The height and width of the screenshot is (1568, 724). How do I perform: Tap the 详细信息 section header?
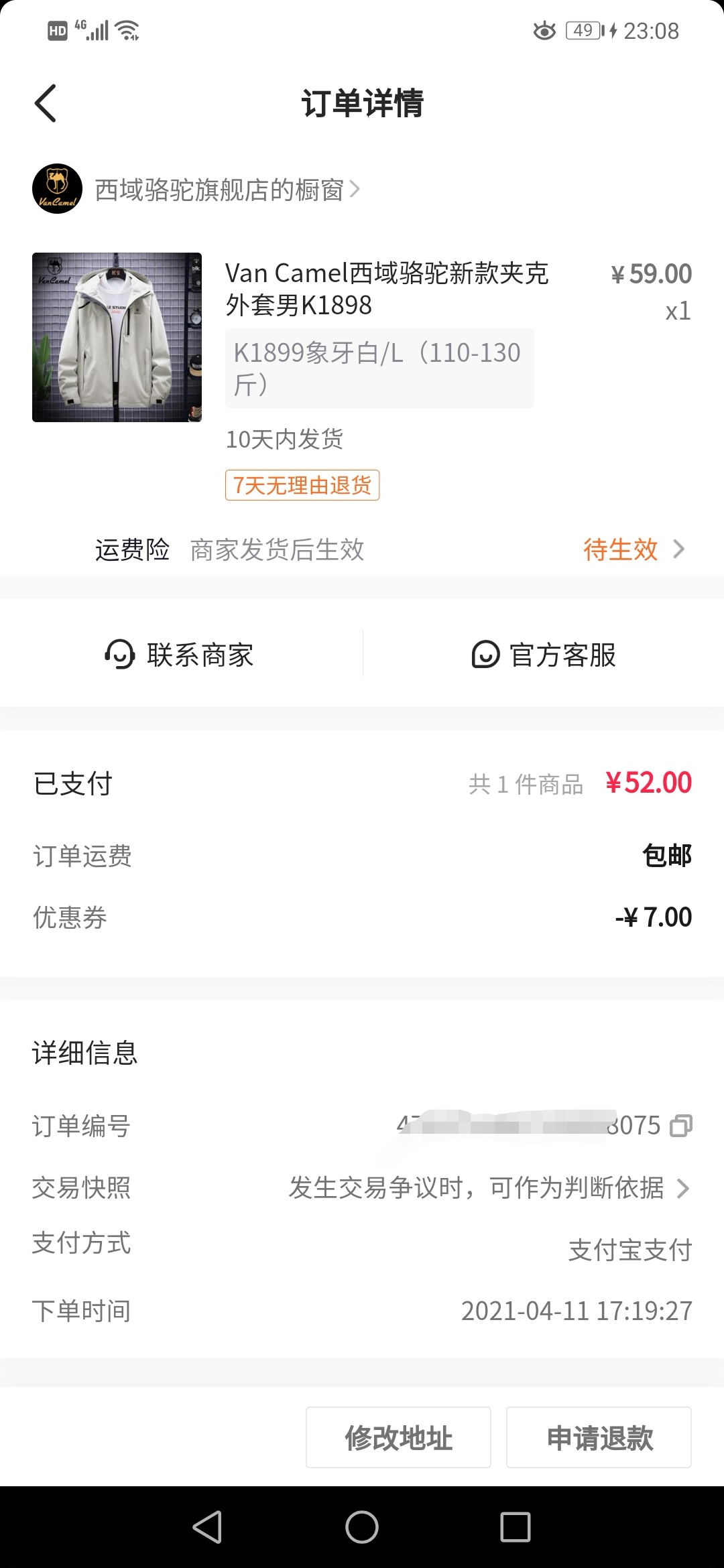click(x=84, y=1053)
